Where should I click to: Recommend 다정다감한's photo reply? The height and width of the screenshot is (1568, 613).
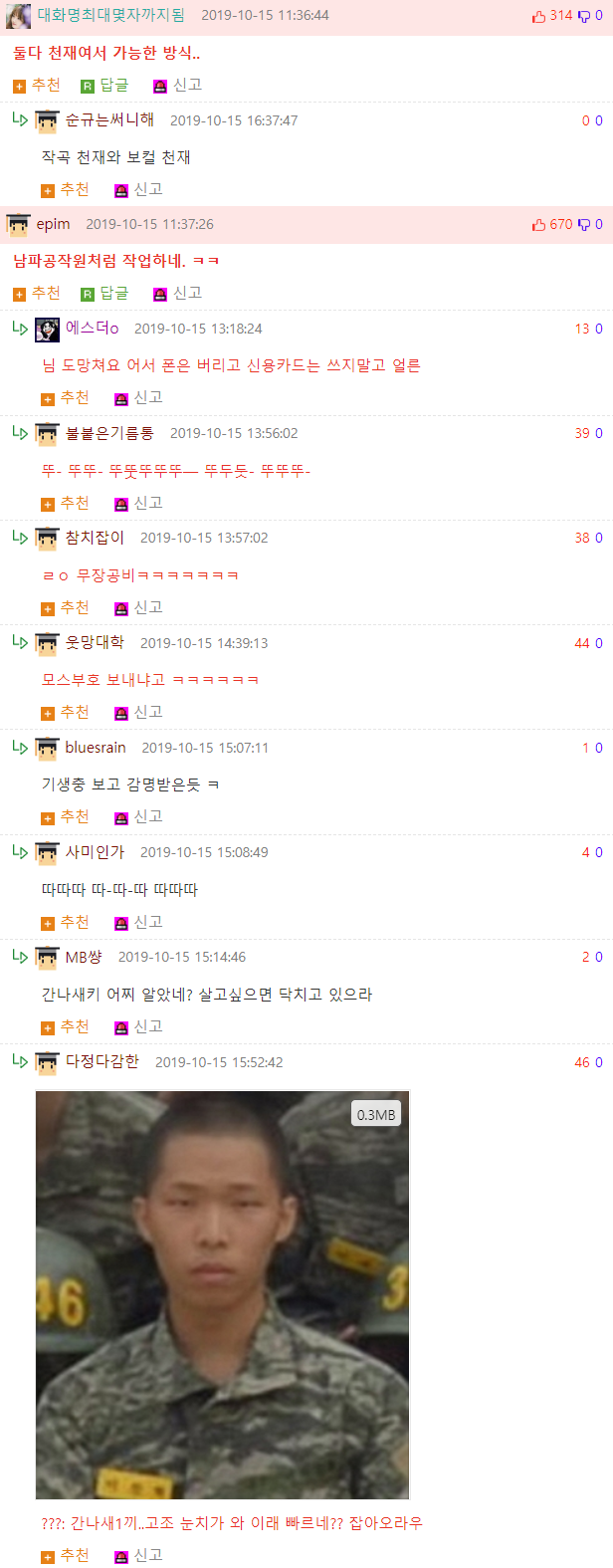pos(65,1556)
